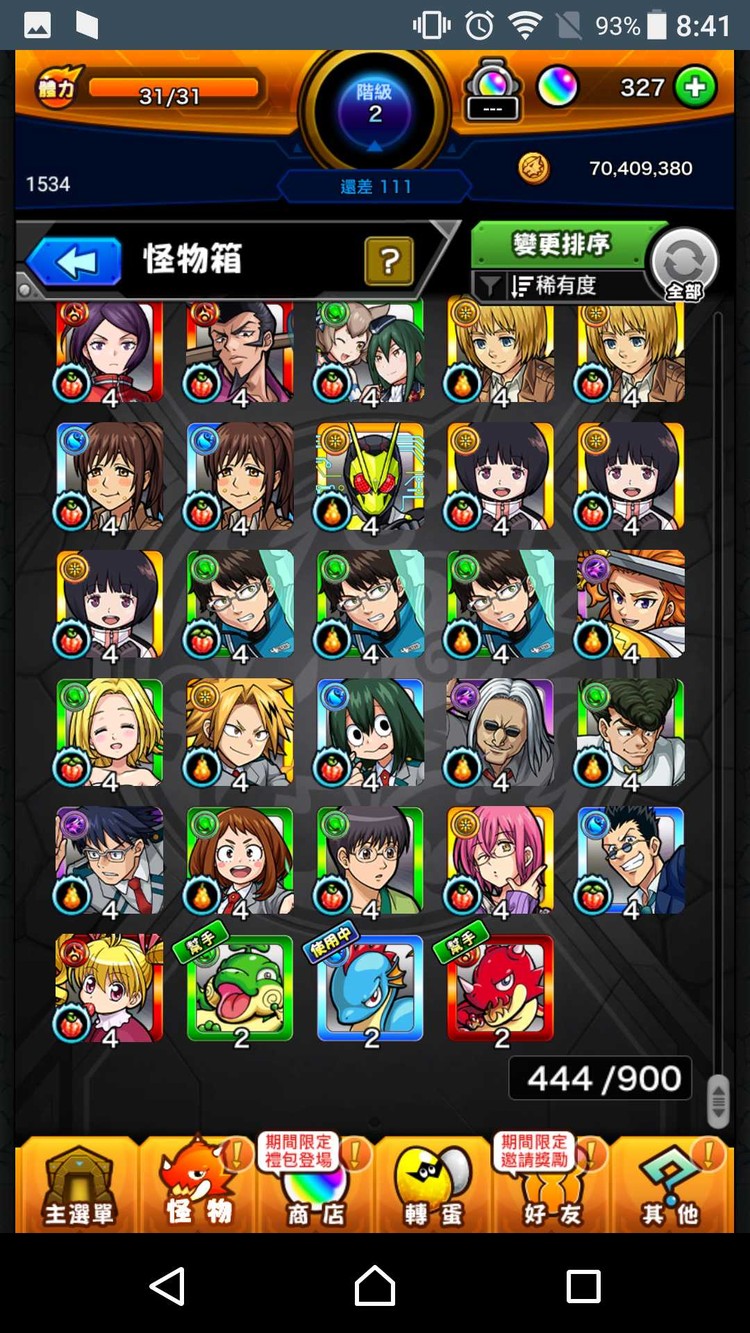This screenshot has height=1333, width=750.
Task: Open the yellow question mark help
Action: [389, 262]
